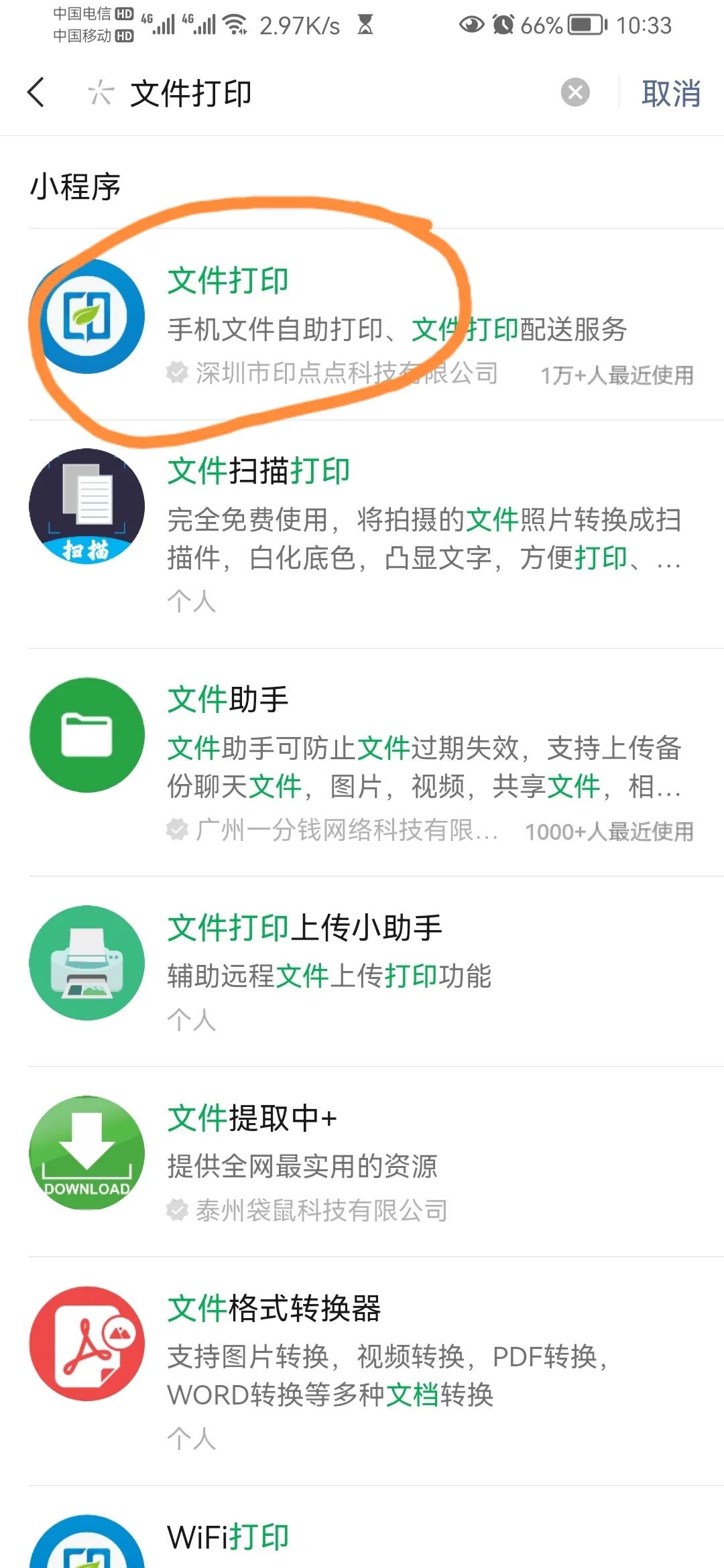The height and width of the screenshot is (1568, 724).
Task: Tap the verified badge beside 深圳市印点点科技有限公司
Action: pos(177,374)
